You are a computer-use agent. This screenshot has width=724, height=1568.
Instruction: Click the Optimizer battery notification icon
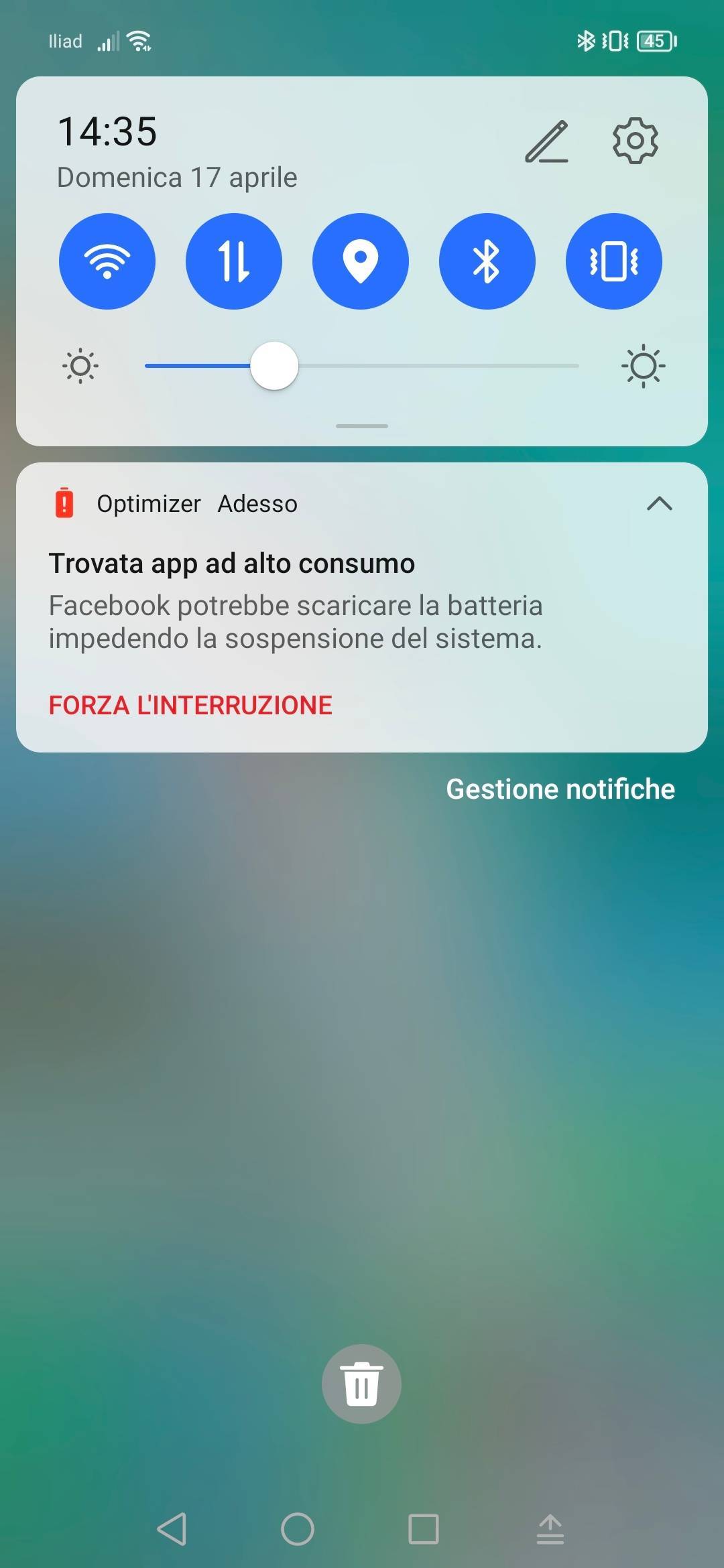(x=64, y=503)
